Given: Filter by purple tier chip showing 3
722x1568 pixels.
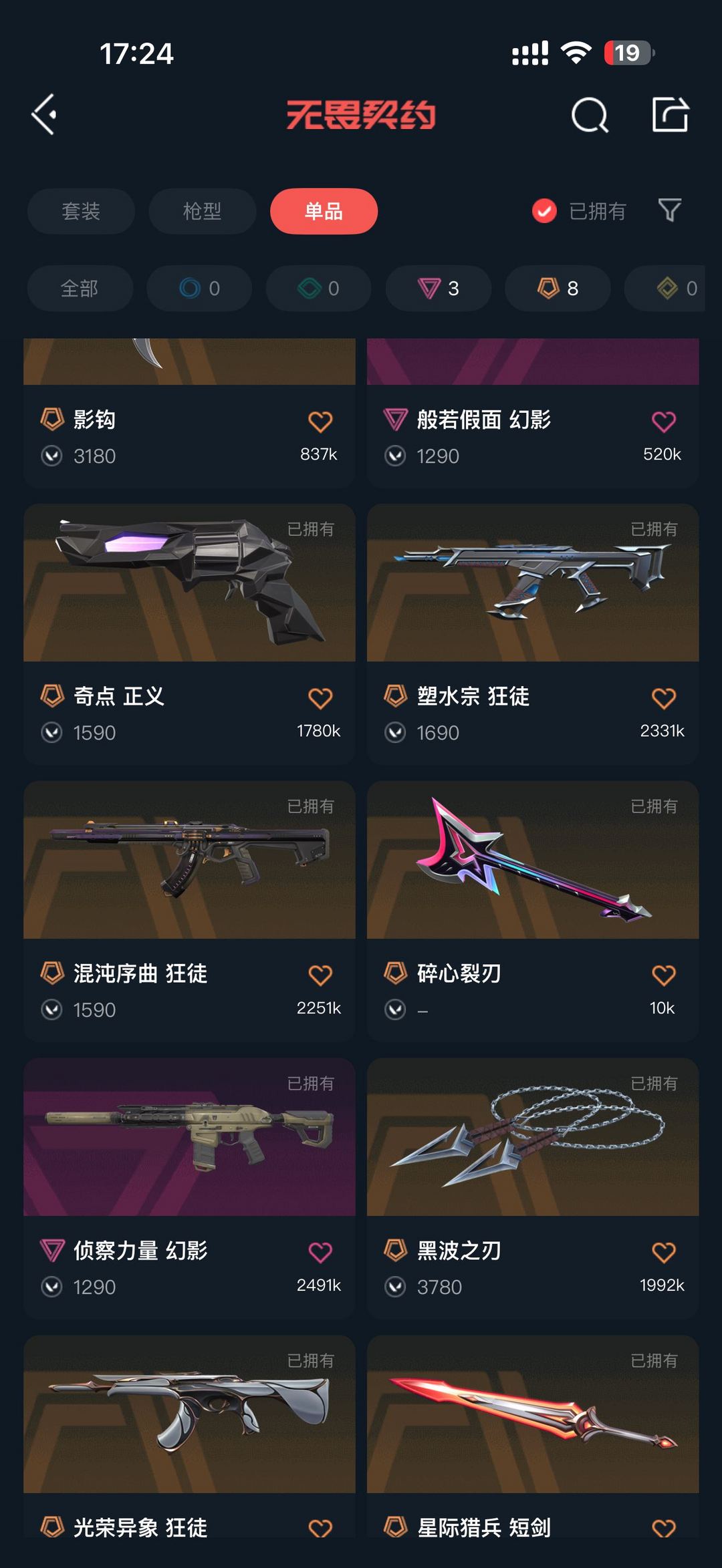Looking at the screenshot, I should pos(439,289).
